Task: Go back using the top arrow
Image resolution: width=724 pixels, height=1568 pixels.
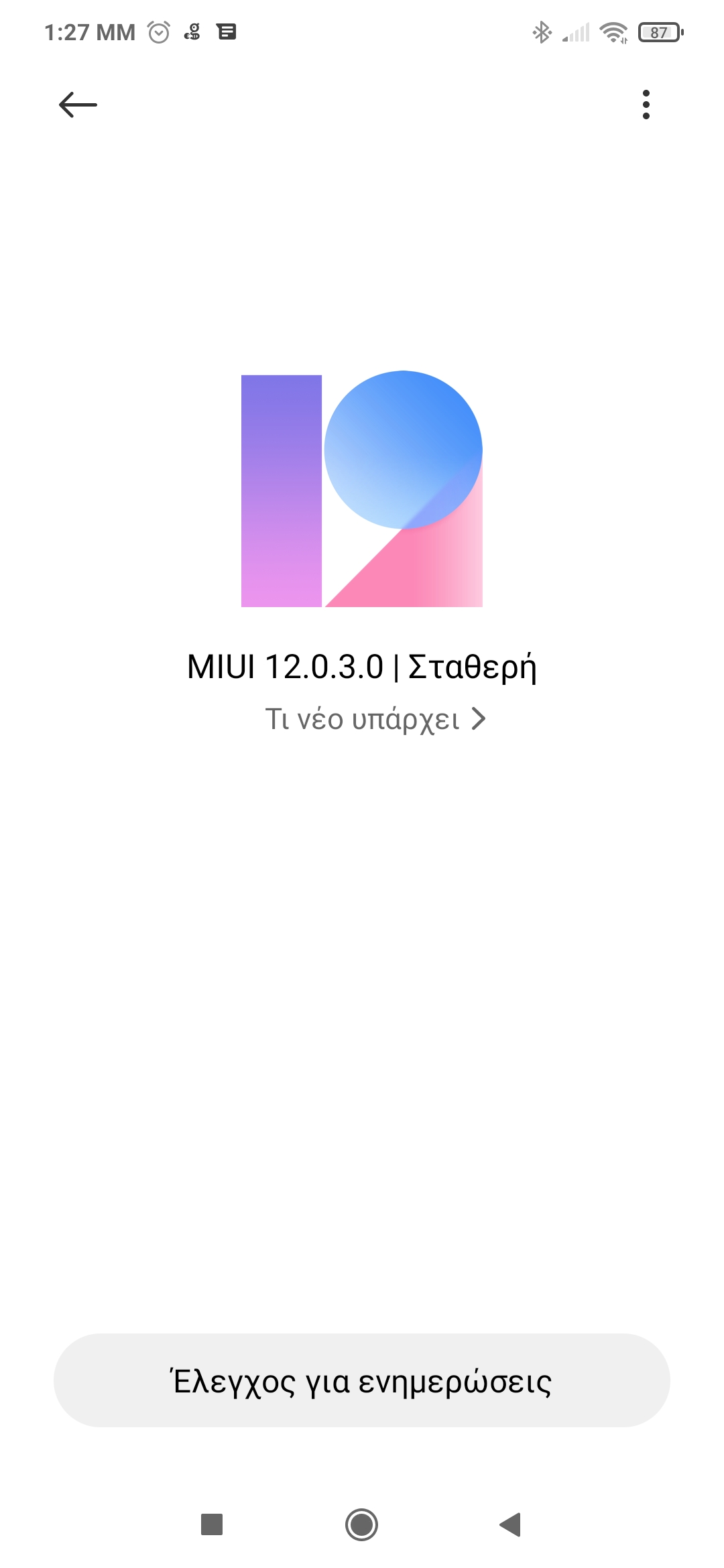Action: click(x=78, y=105)
